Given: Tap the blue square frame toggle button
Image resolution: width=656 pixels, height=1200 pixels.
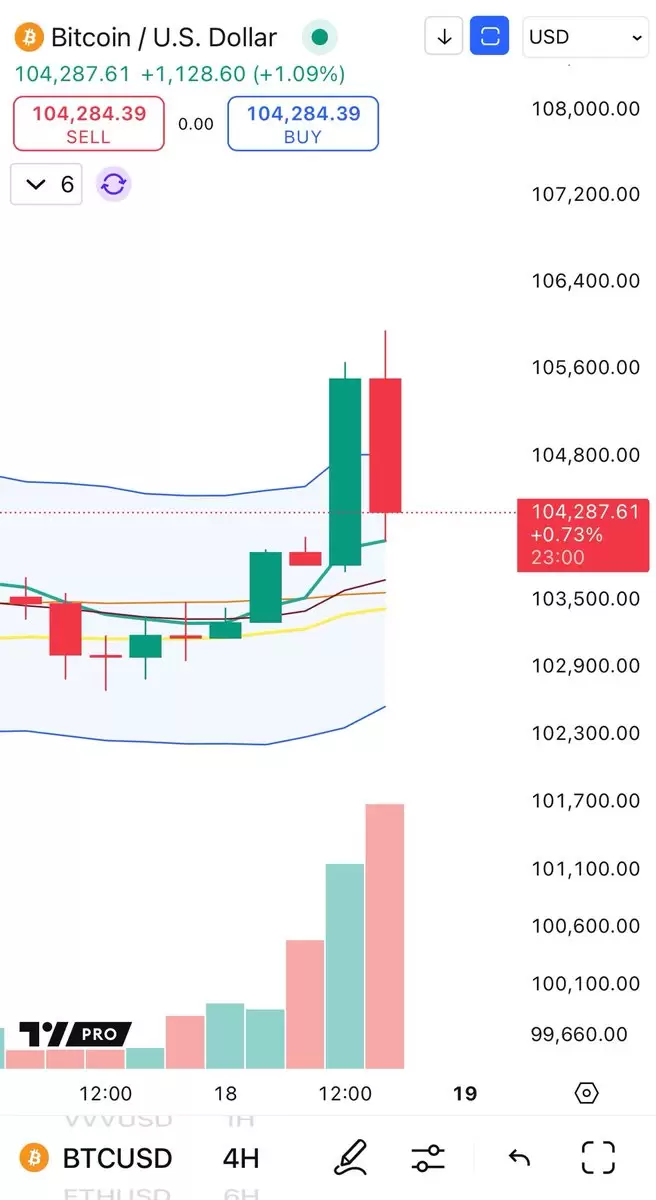Looking at the screenshot, I should tap(490, 37).
